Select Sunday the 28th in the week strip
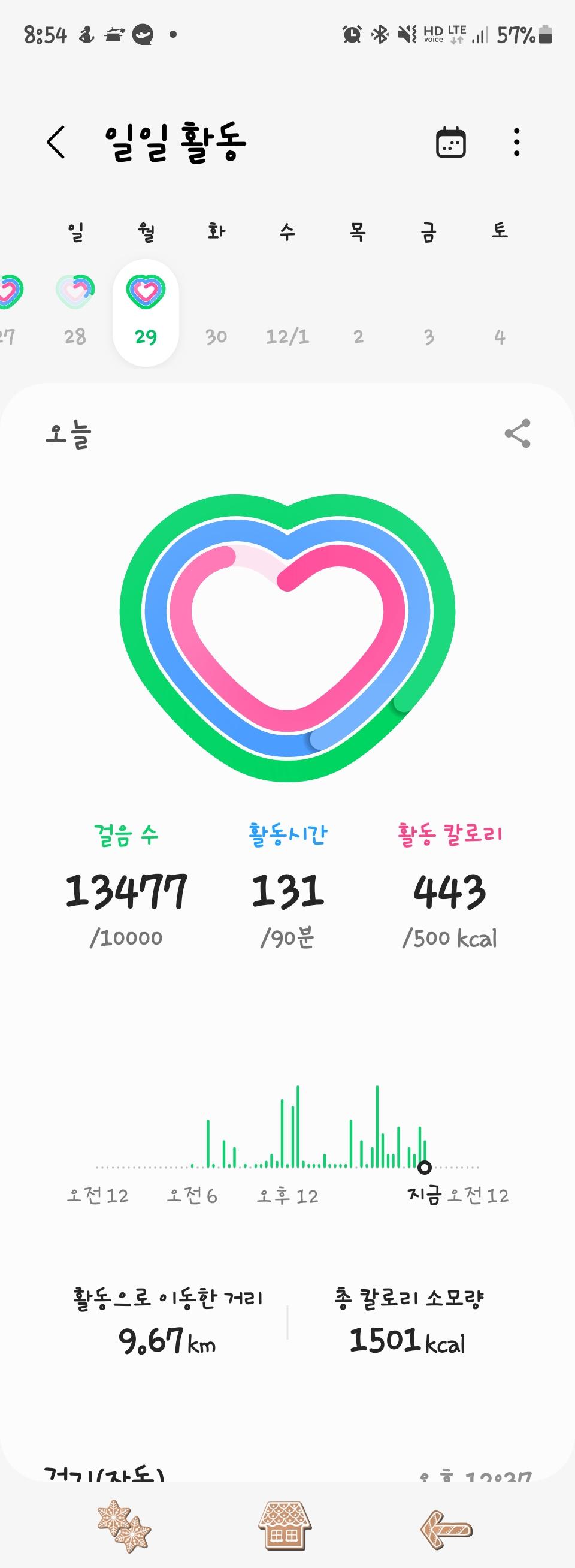Viewport: 575px width, 1568px height. click(75, 310)
